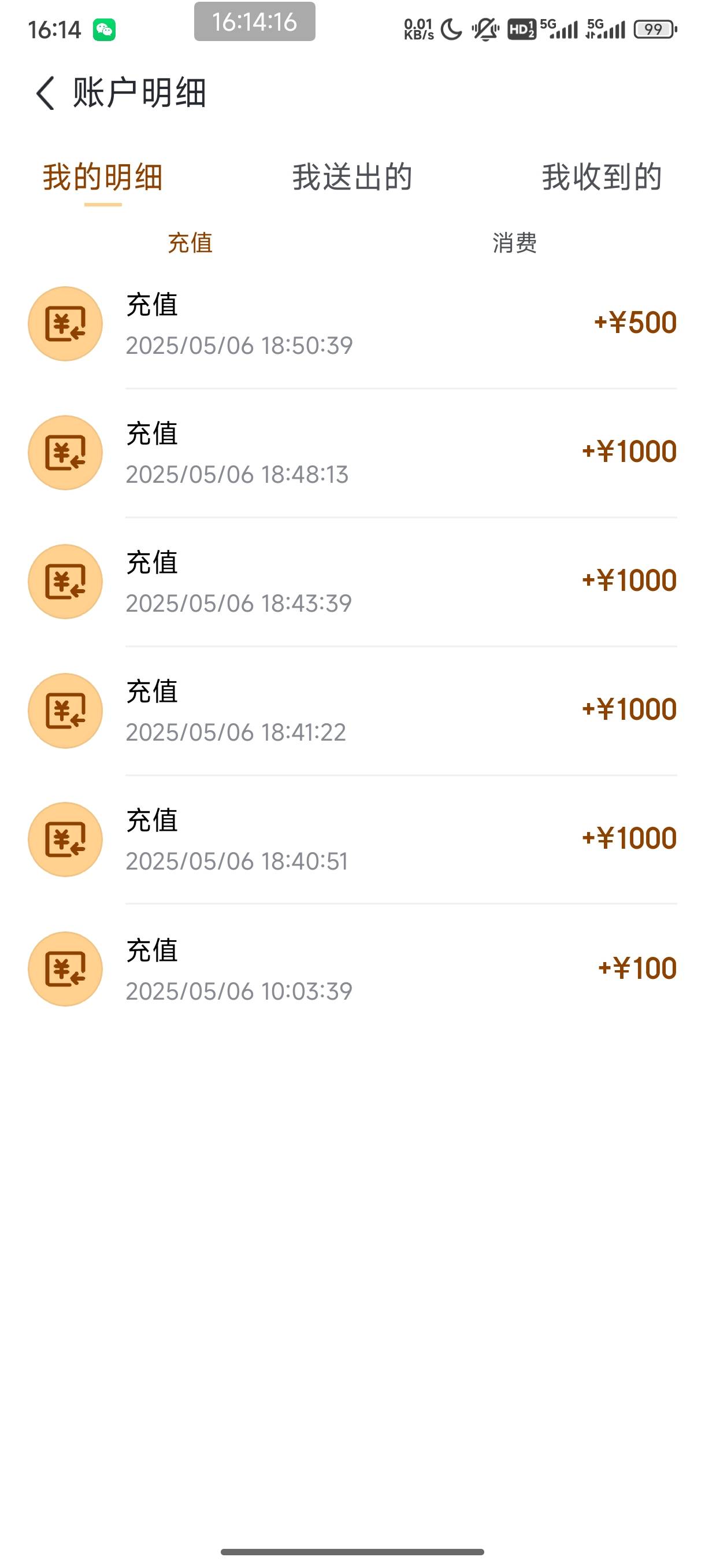Viewport: 705px width, 1568px height.
Task: Switch to the 消费 sub-tab
Action: point(515,243)
